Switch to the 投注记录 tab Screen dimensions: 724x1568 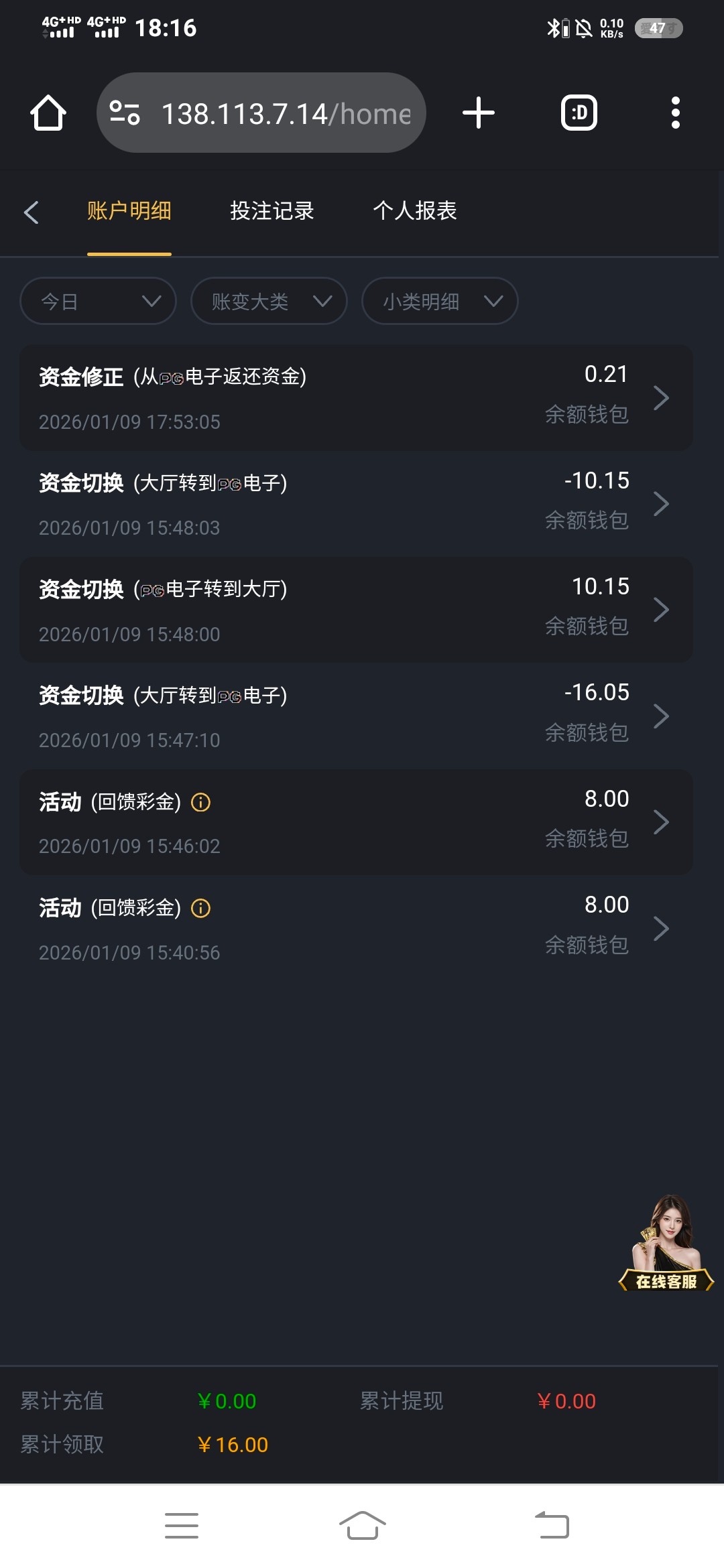click(271, 211)
